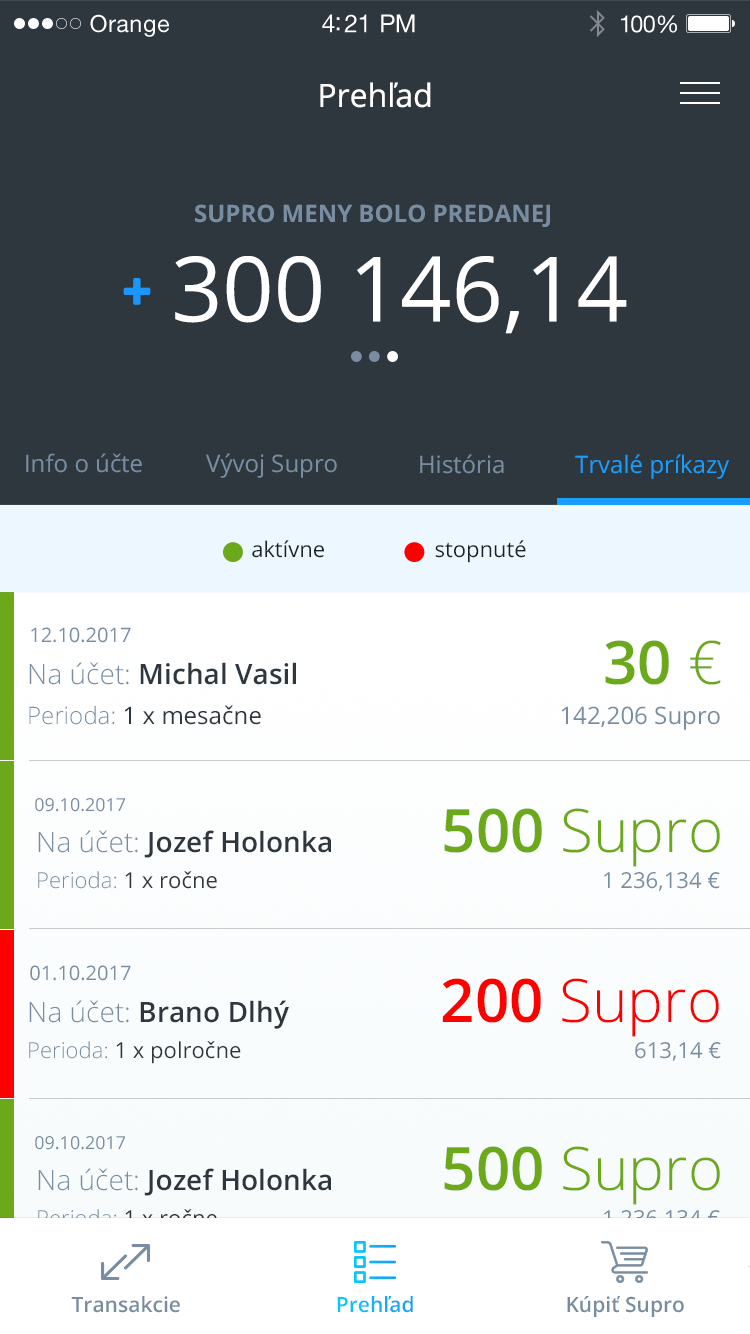
Task: Open the Vývoj Supro tab
Action: click(x=272, y=464)
